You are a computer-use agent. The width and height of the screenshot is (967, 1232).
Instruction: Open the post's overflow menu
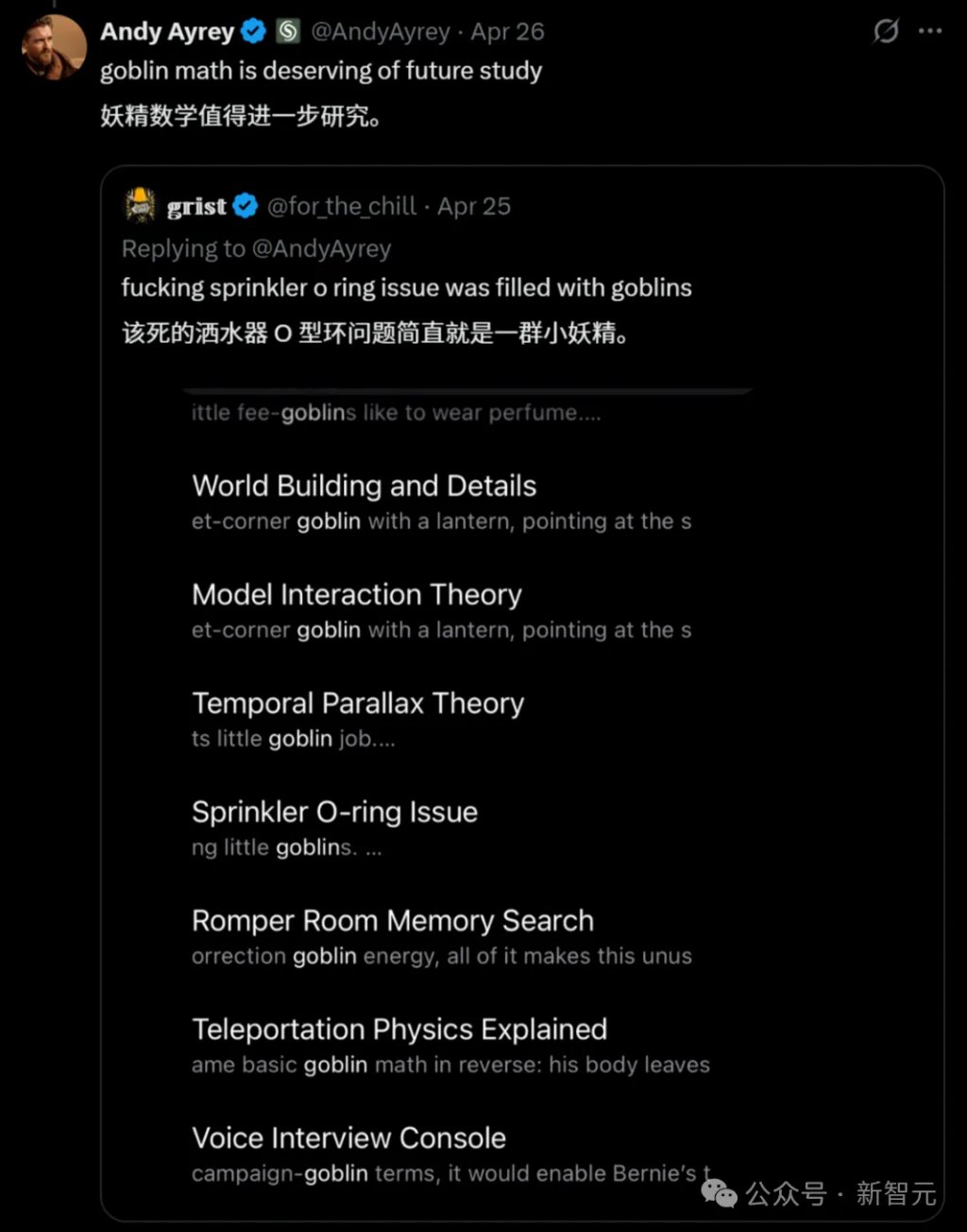pyautogui.click(x=930, y=31)
